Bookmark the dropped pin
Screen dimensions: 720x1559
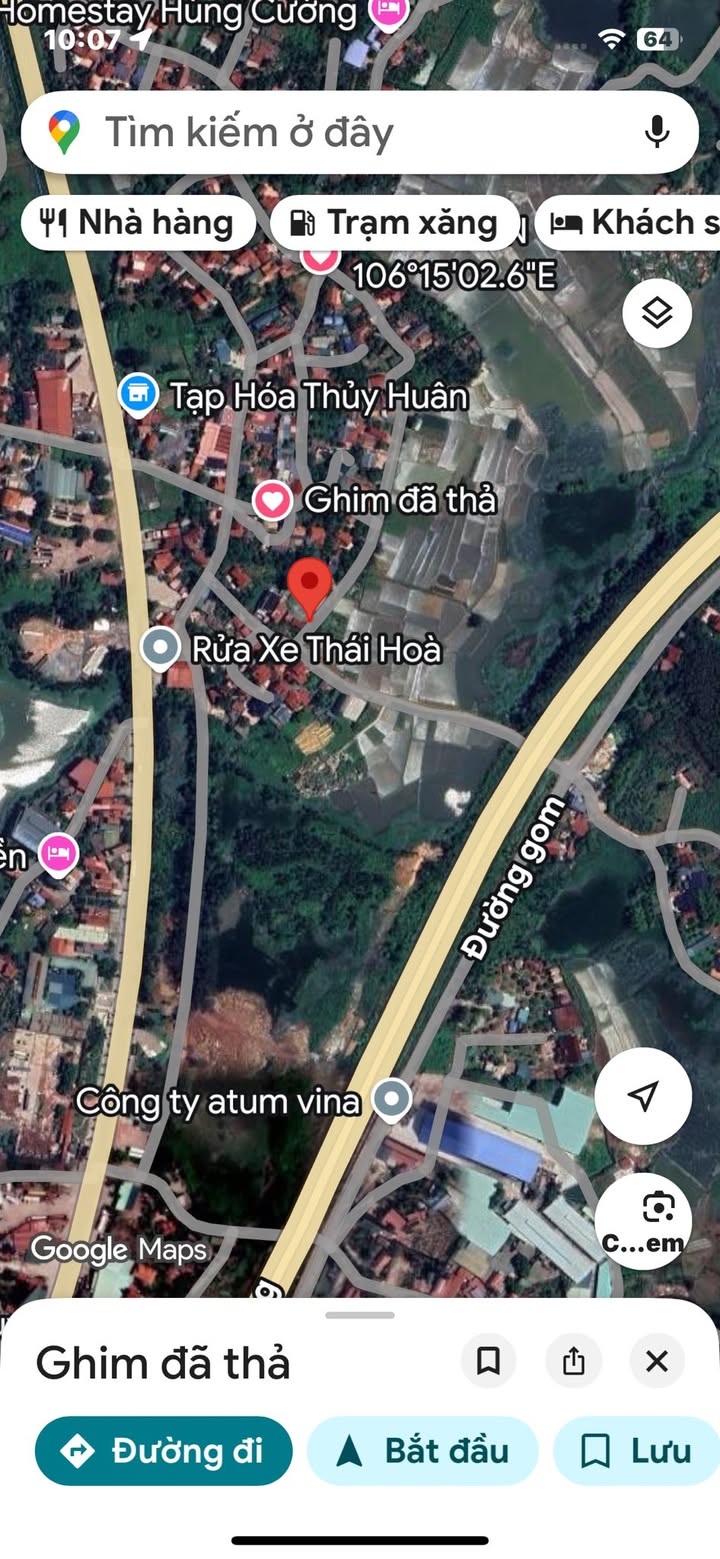(488, 1361)
